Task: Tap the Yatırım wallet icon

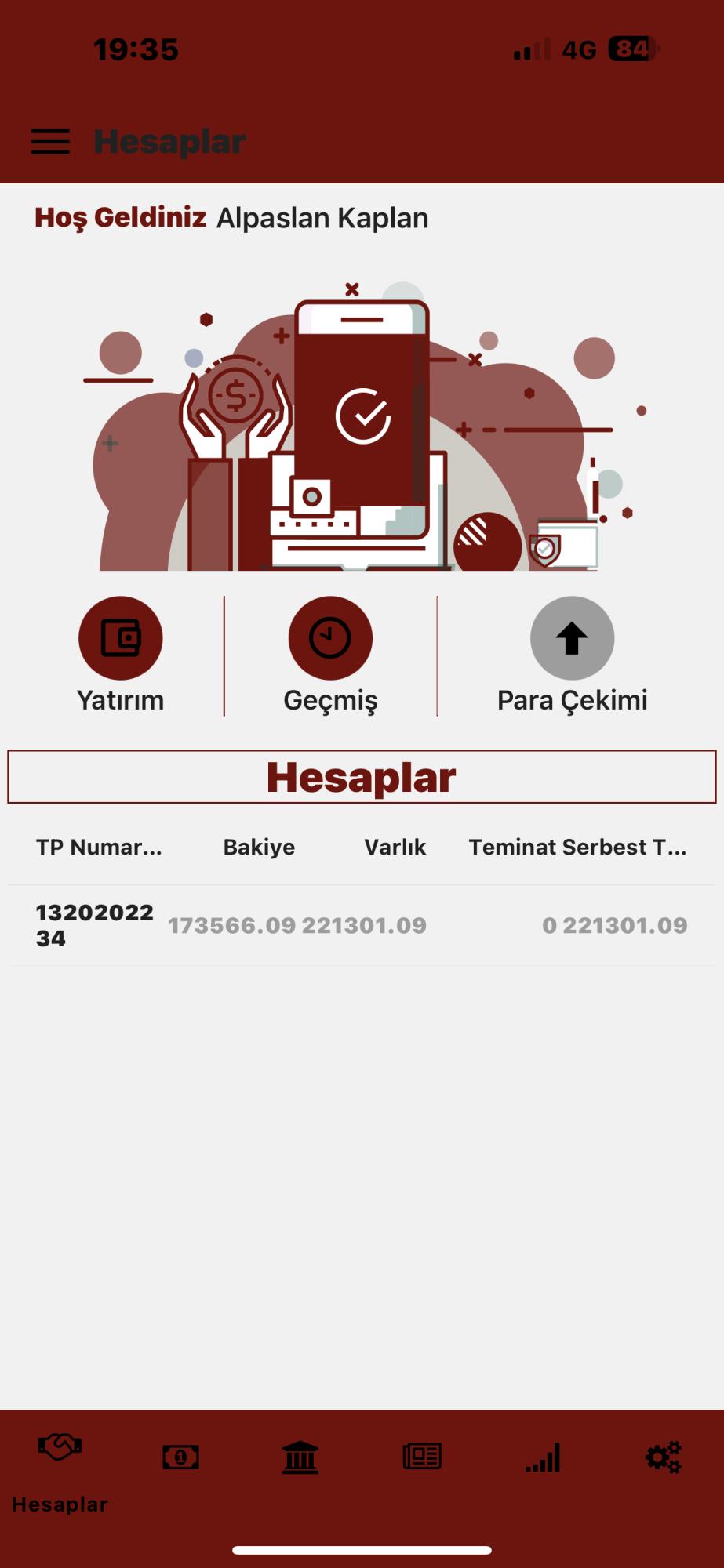Action: pyautogui.click(x=120, y=637)
